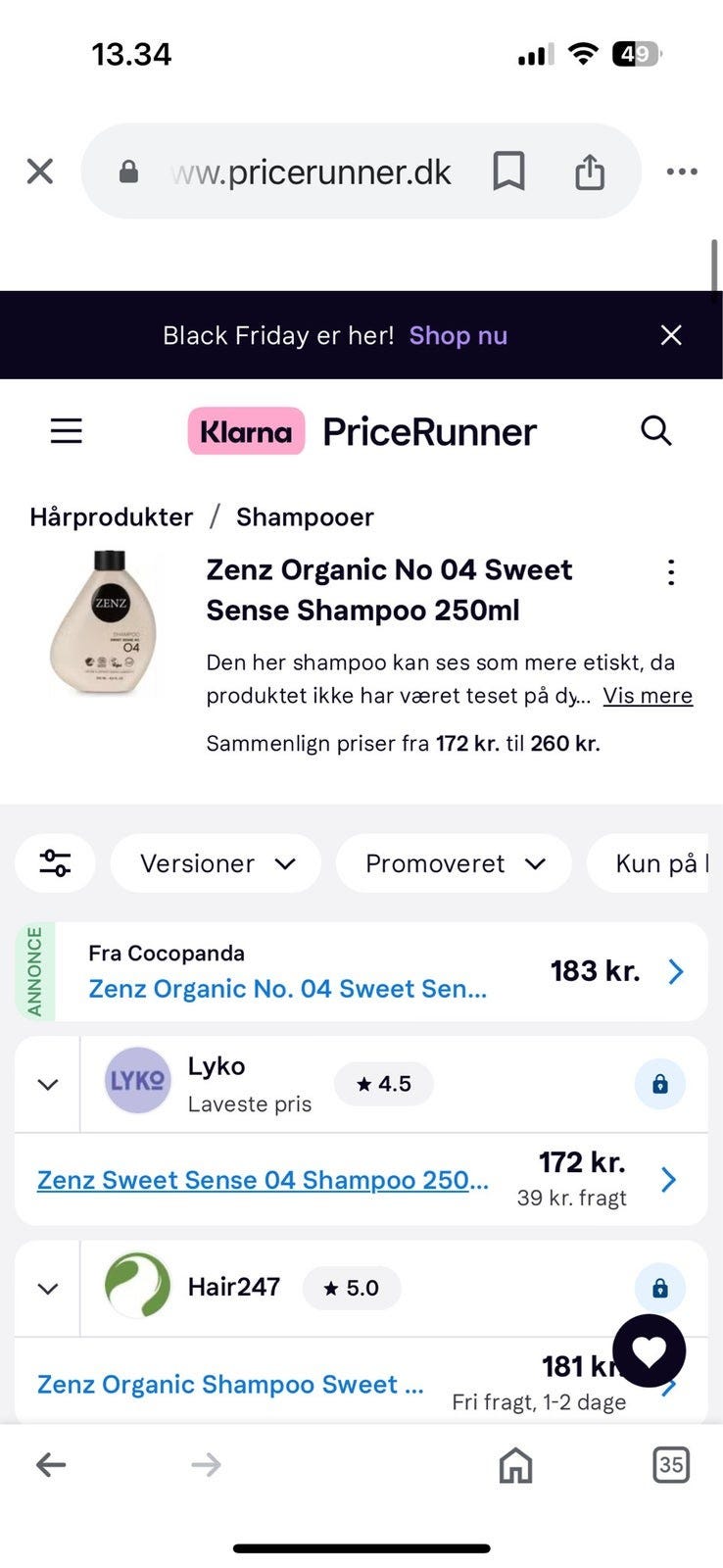This screenshot has height=1568, width=723.
Task: Go to the Hårprodukter breadcrumb
Action: coord(111,516)
